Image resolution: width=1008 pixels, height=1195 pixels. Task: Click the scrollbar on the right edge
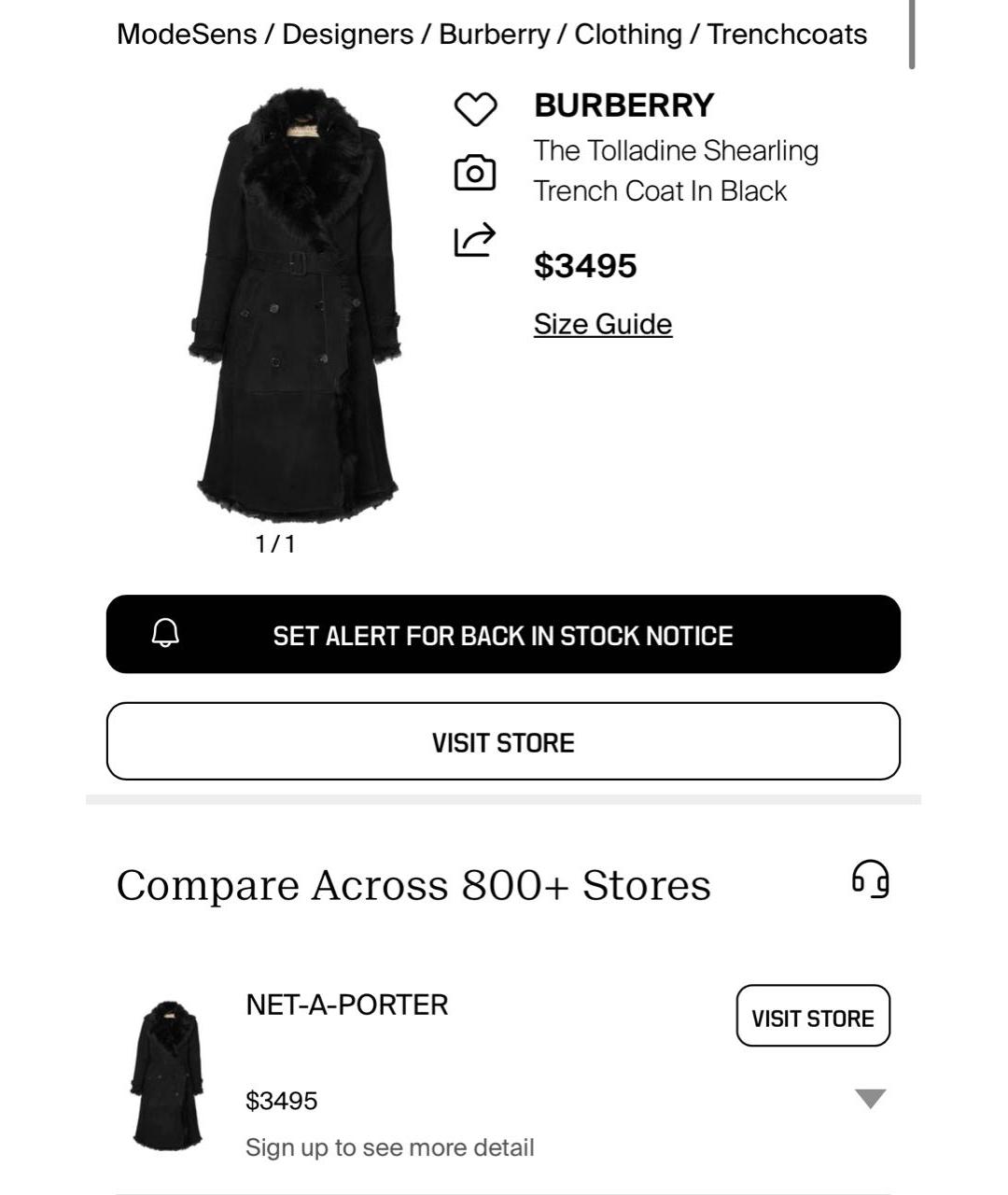911,37
